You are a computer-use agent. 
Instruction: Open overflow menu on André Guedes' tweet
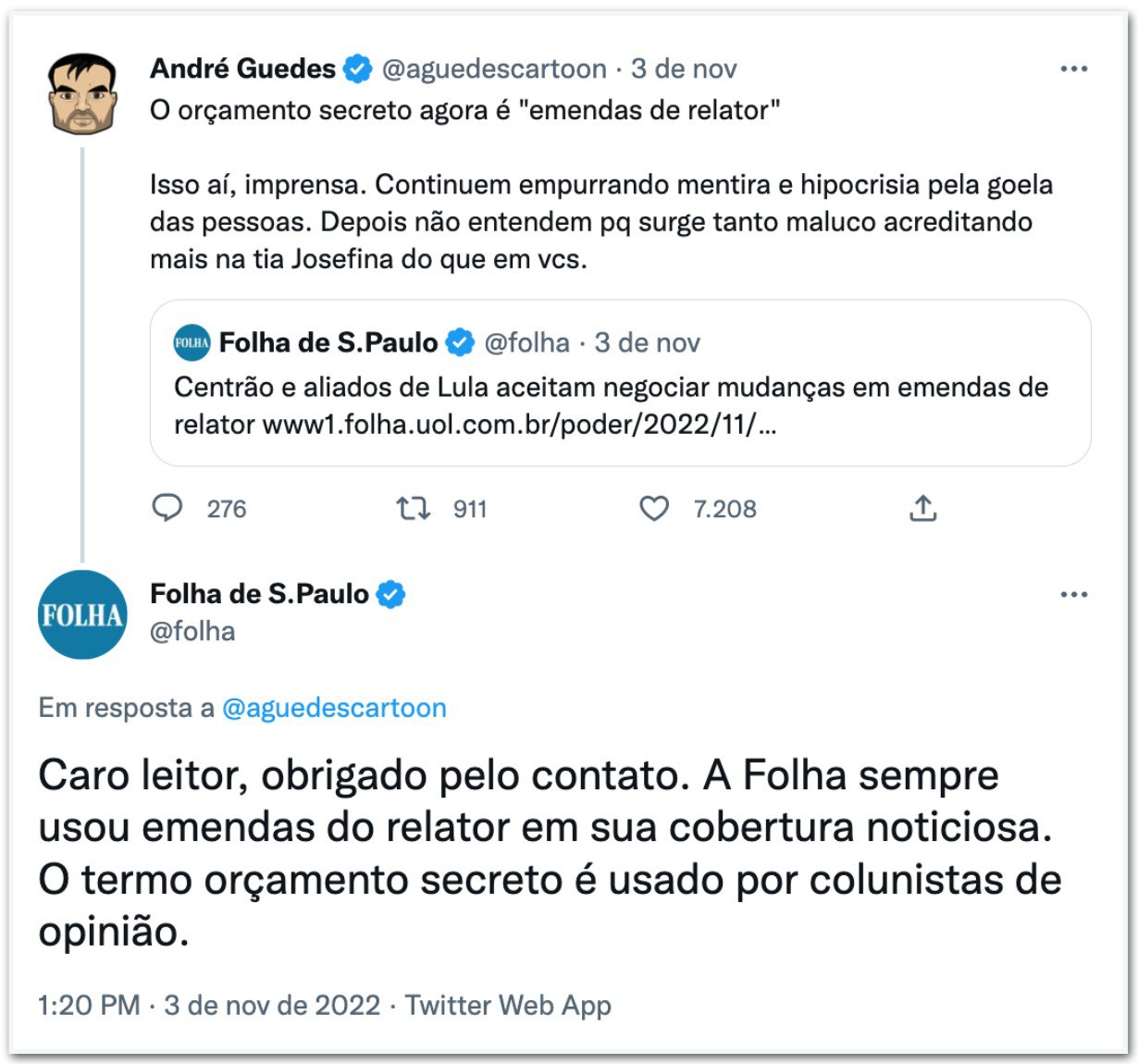[x=1073, y=69]
